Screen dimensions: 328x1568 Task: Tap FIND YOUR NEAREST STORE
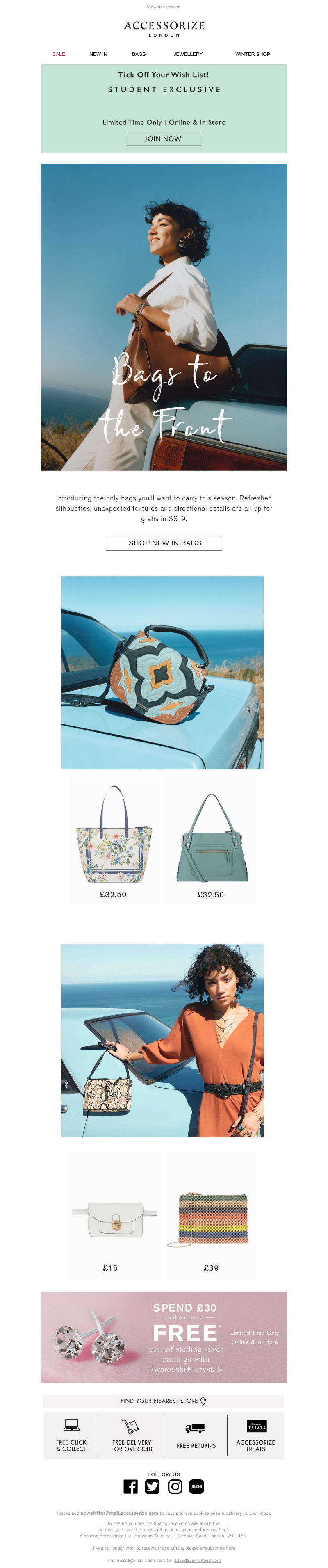click(x=163, y=1401)
